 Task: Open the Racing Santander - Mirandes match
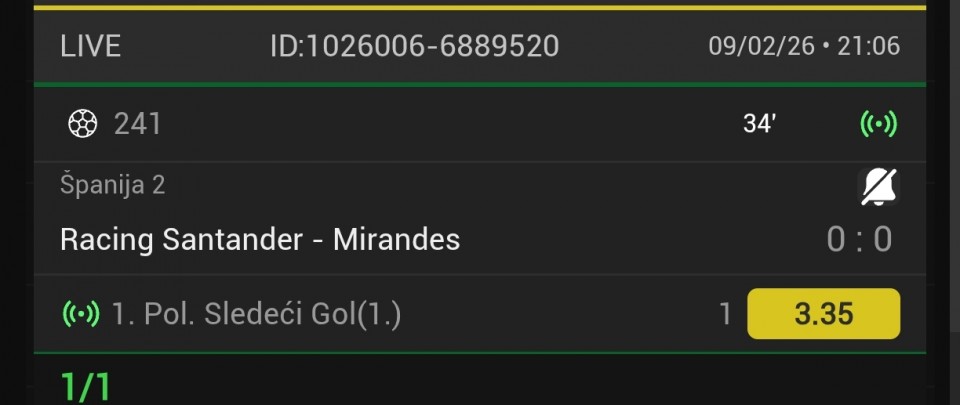pos(260,240)
